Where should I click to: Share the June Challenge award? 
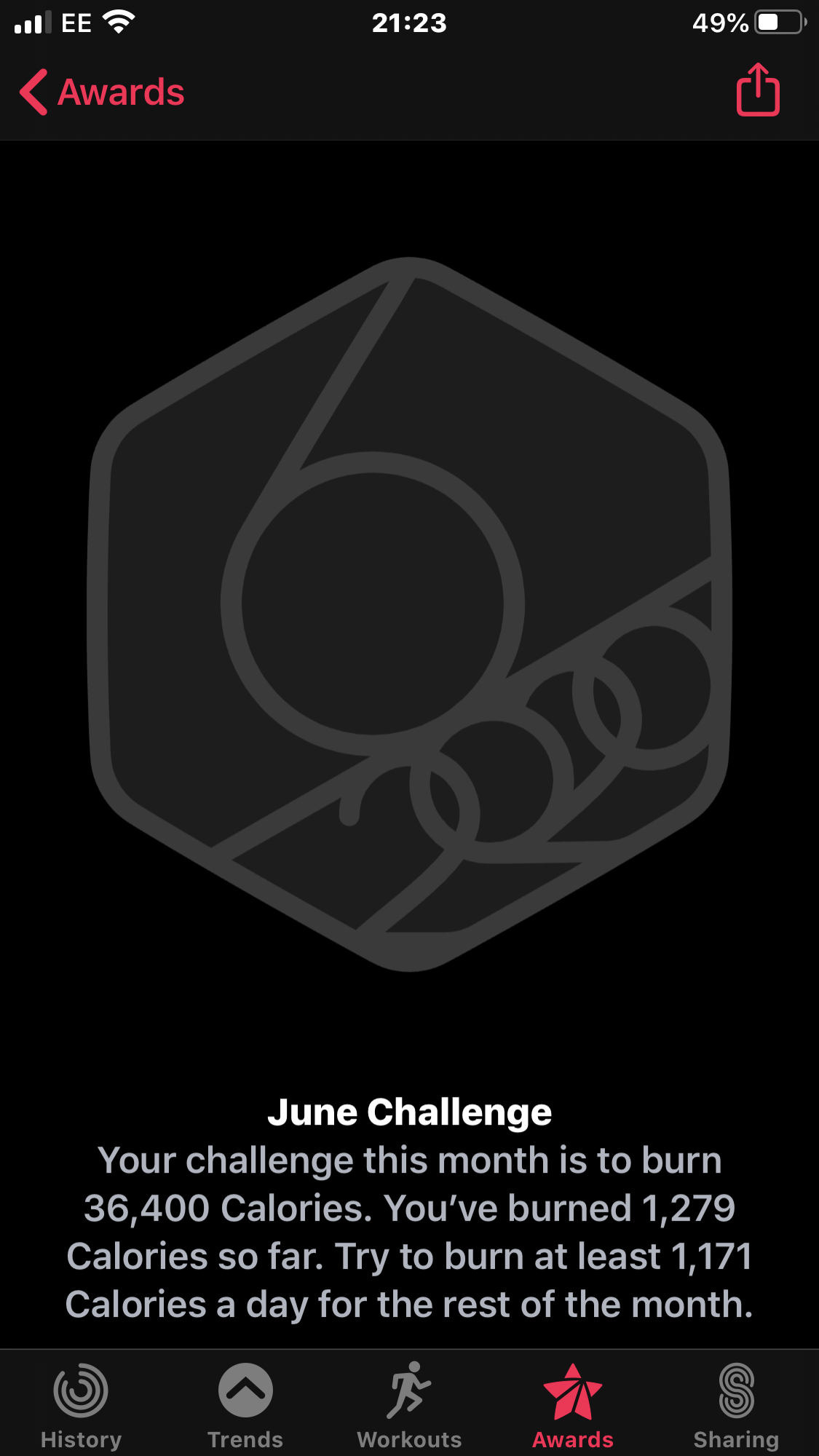(x=758, y=90)
